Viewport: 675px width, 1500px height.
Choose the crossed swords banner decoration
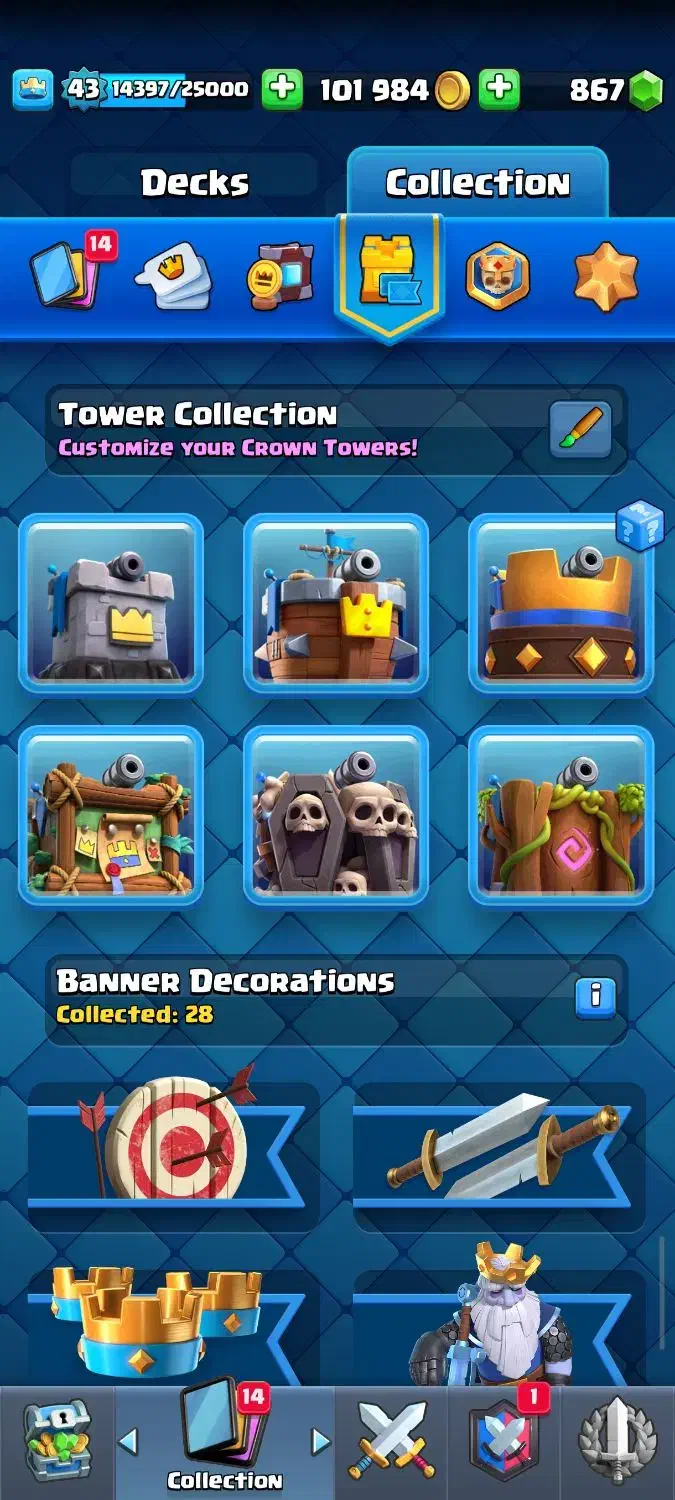[498, 1141]
